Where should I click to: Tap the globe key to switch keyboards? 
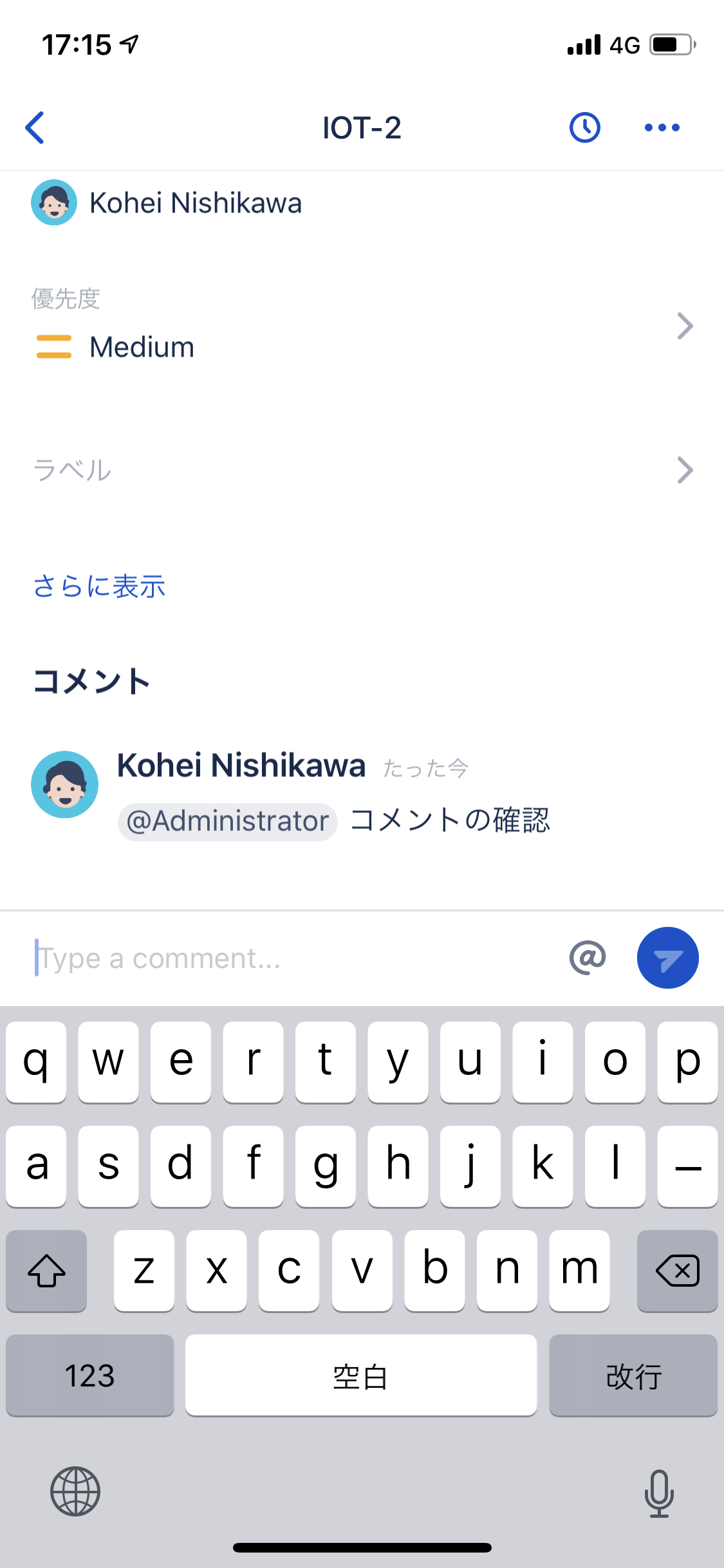[75, 1491]
